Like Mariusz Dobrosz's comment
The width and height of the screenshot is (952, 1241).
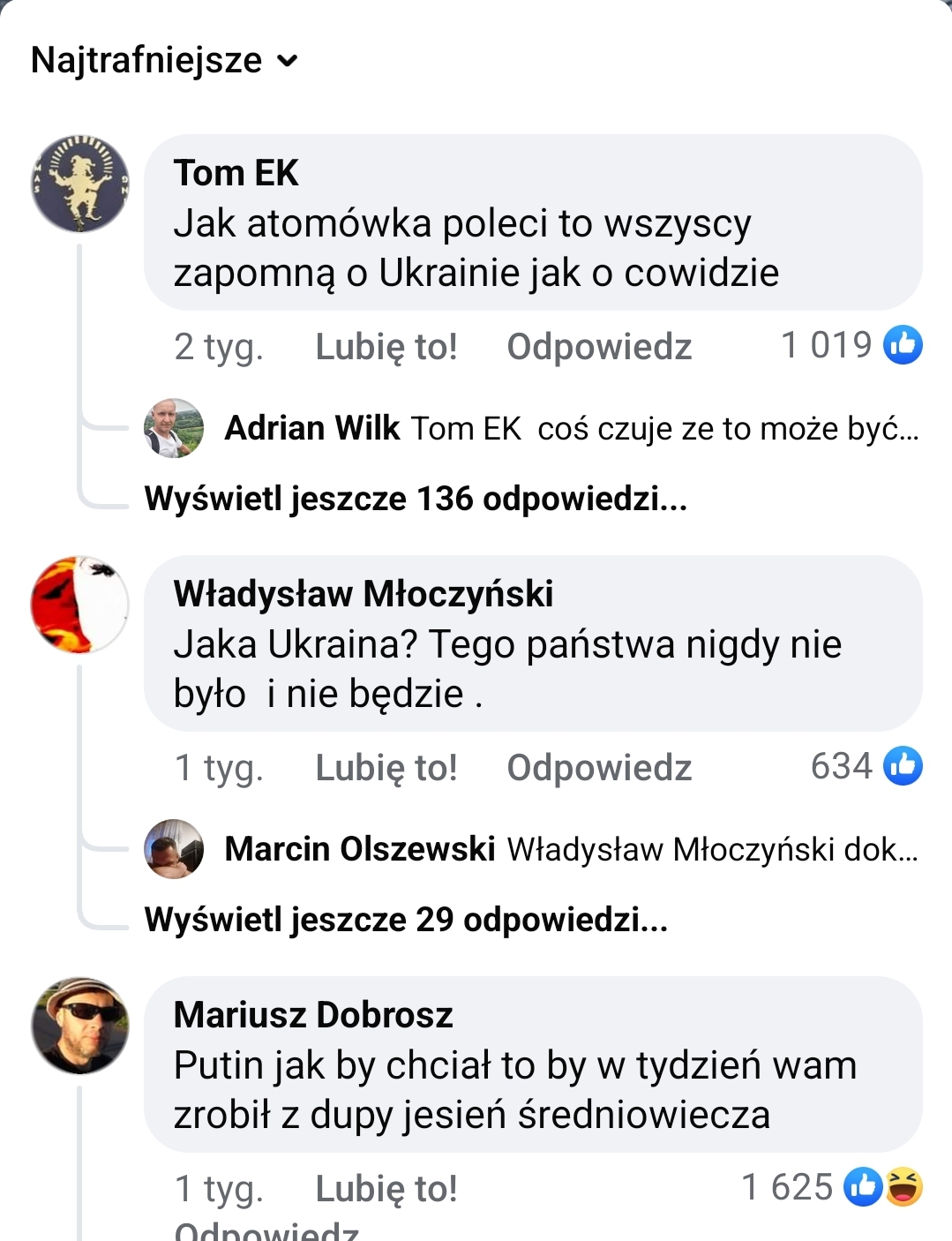[x=386, y=1189]
